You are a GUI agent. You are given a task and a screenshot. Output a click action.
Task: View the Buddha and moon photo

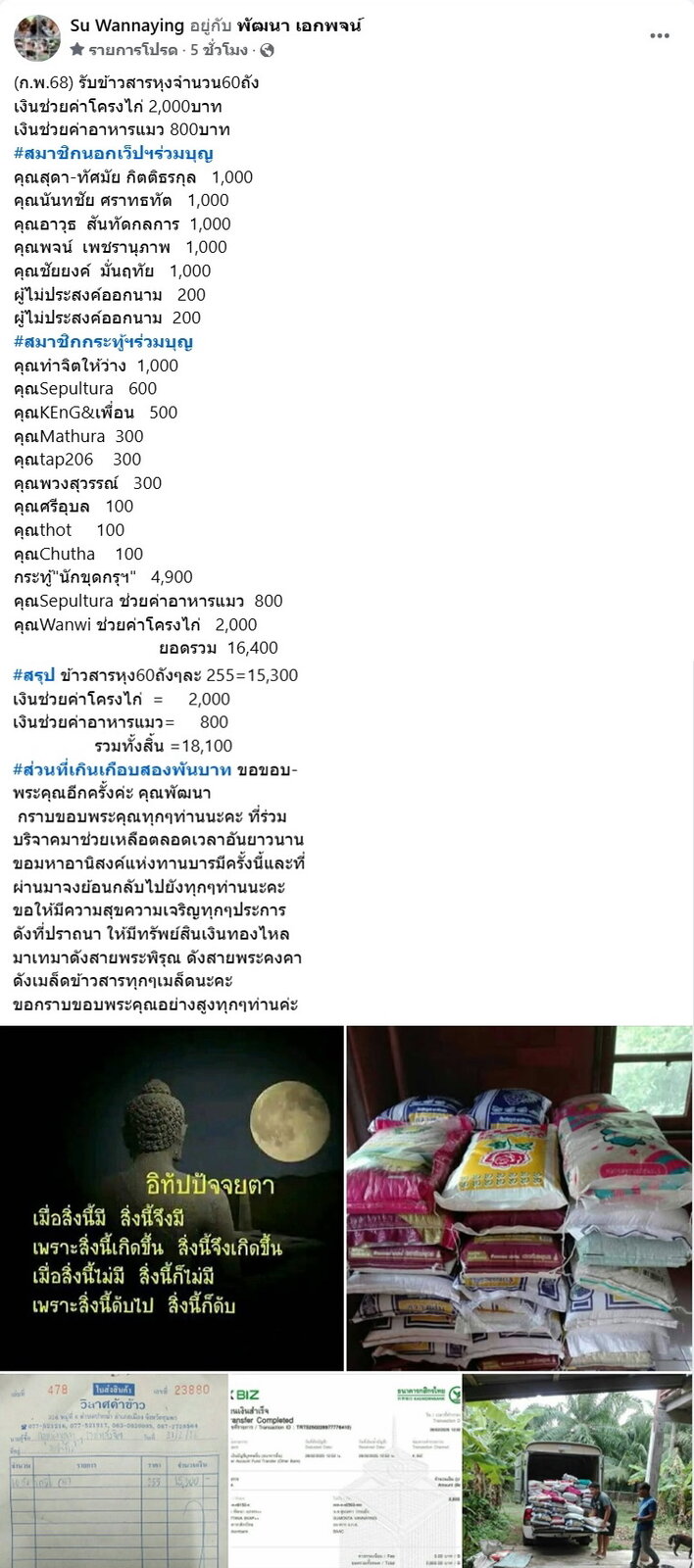(x=172, y=1198)
